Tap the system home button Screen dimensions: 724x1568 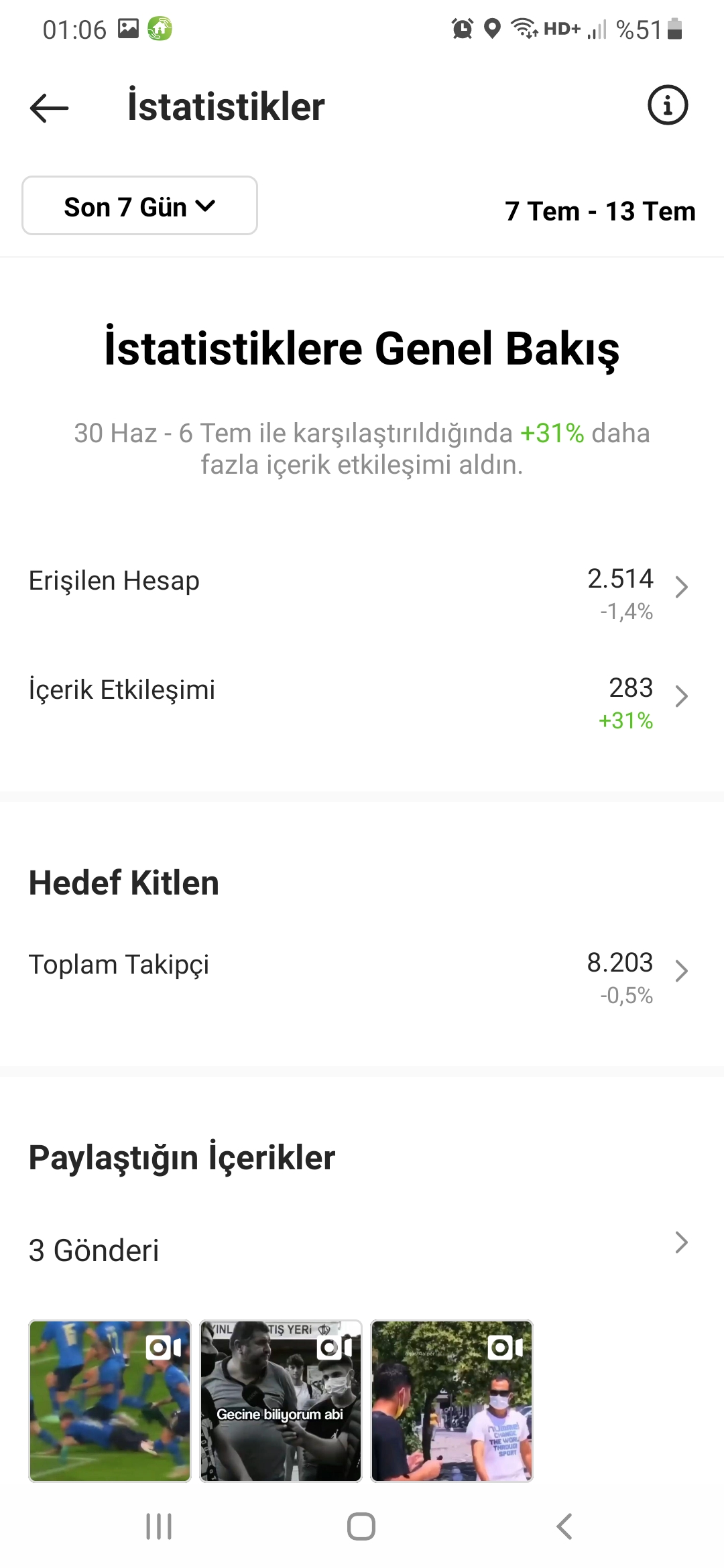[361, 1526]
